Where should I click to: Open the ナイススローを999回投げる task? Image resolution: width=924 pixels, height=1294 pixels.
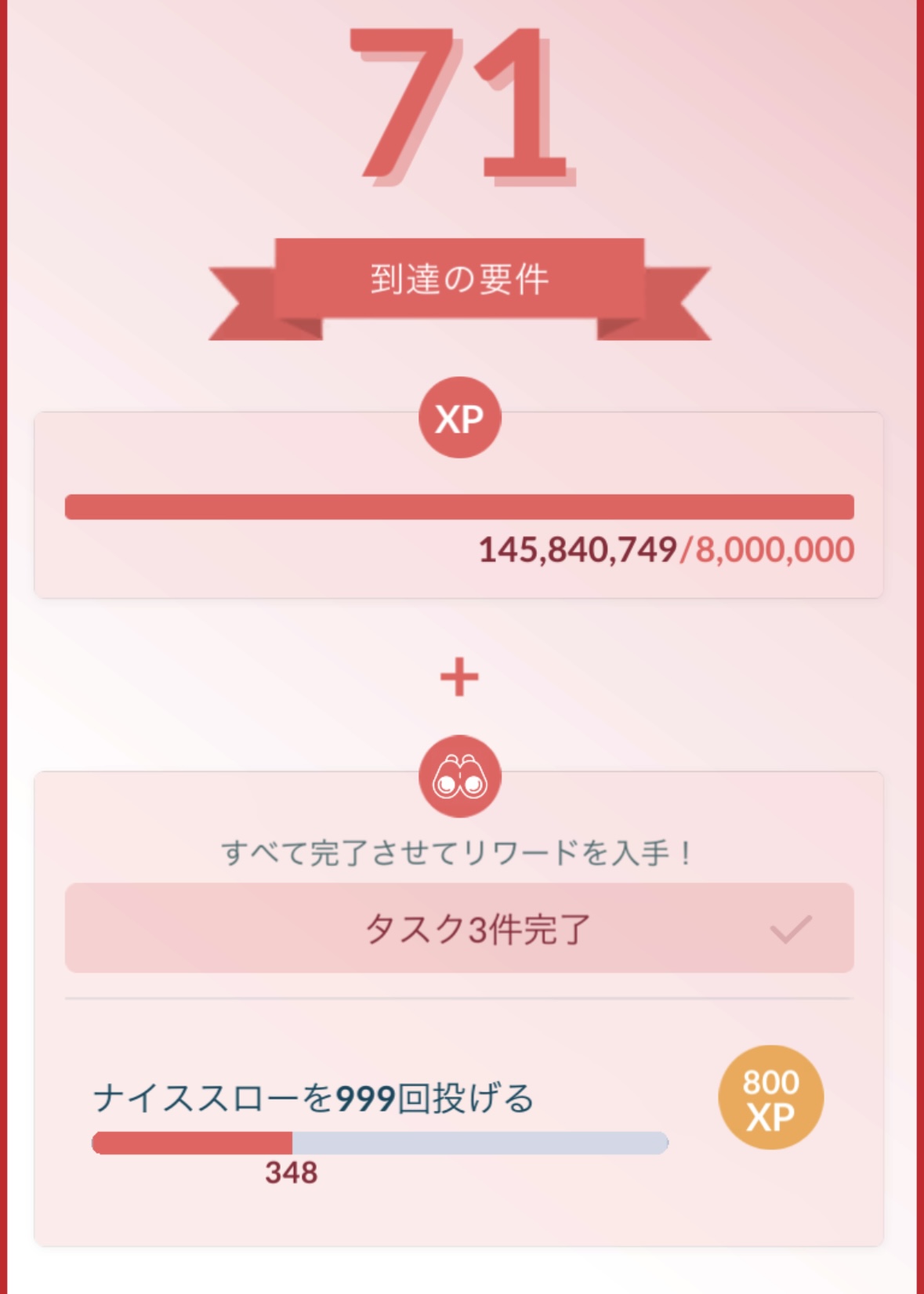[313, 1098]
